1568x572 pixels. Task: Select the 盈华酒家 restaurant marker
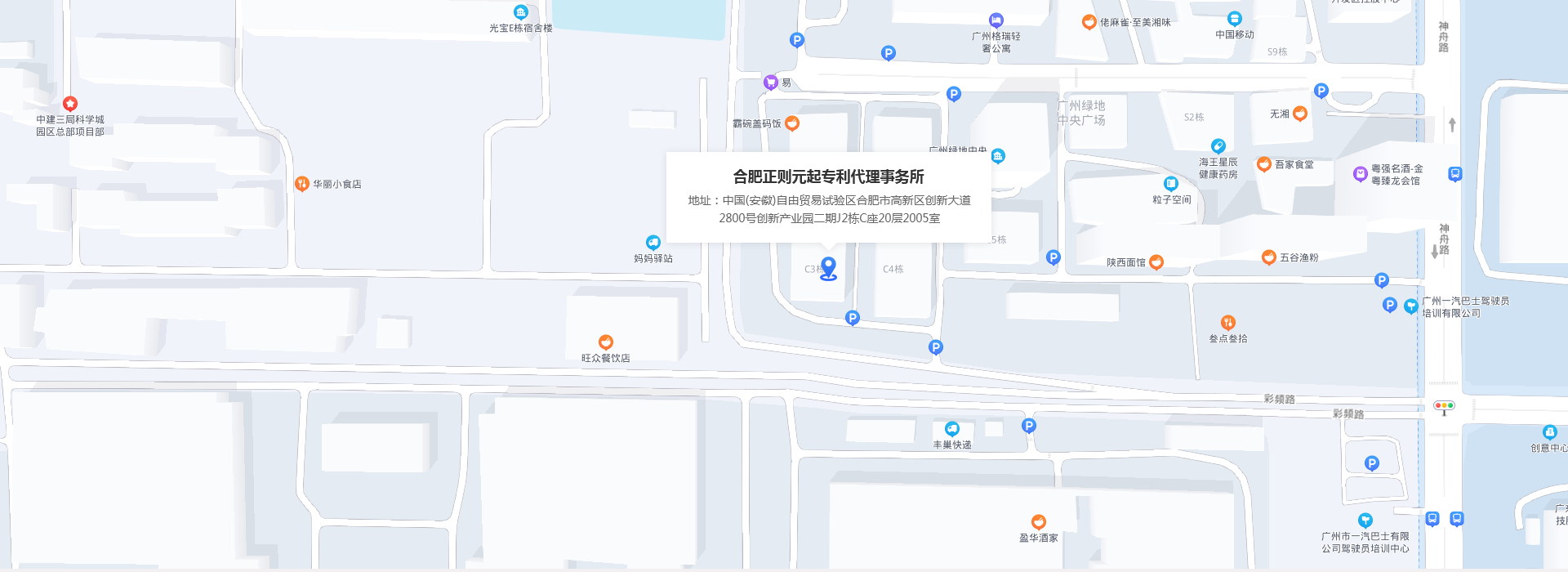click(x=1038, y=522)
